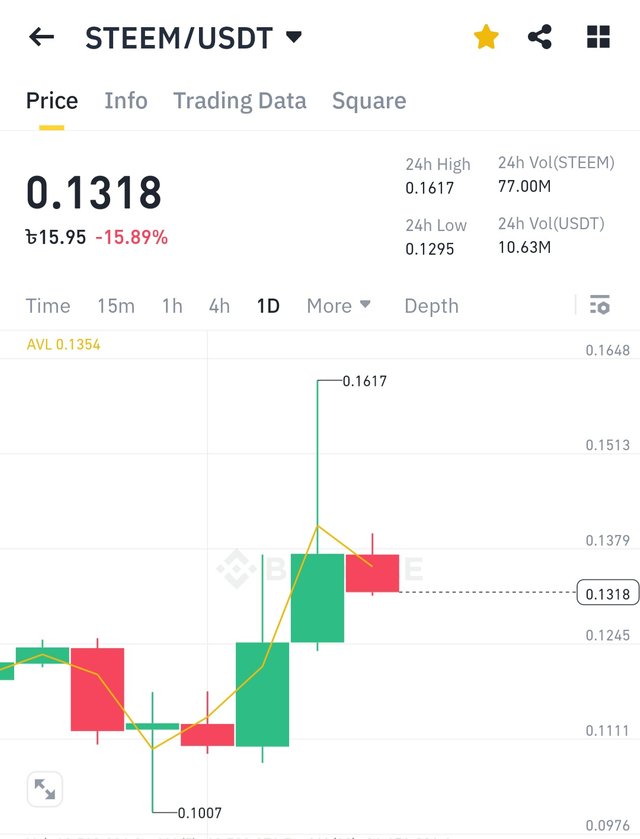
Task: Share this trading pair
Action: pos(540,38)
